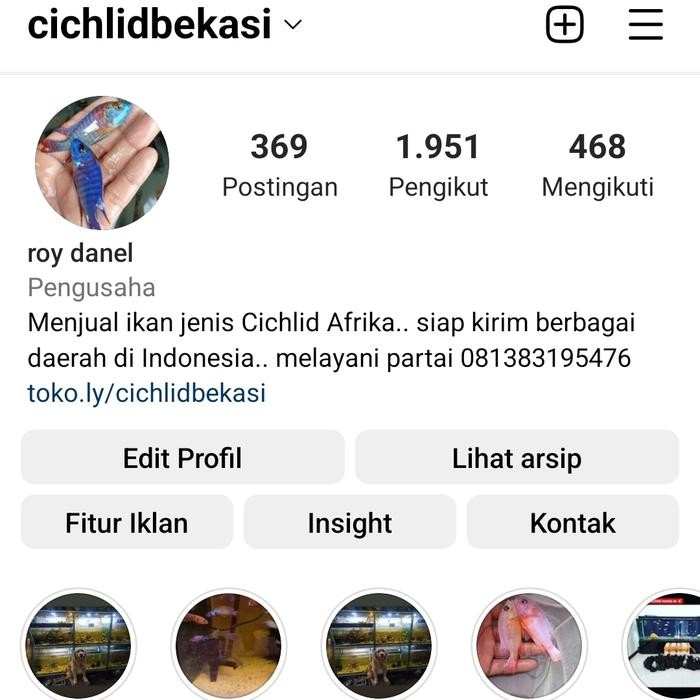Open the toko.ly/cichlidbekasi link
The height and width of the screenshot is (700, 700).
point(146,393)
